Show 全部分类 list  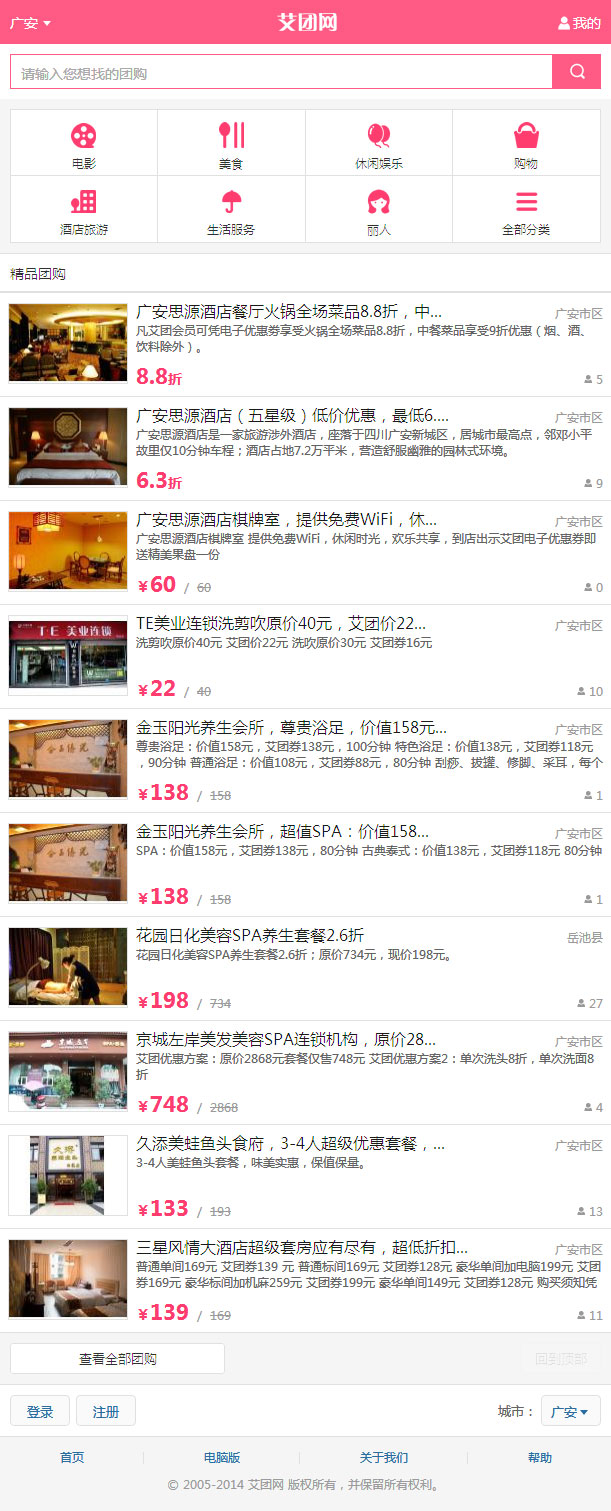click(x=526, y=210)
